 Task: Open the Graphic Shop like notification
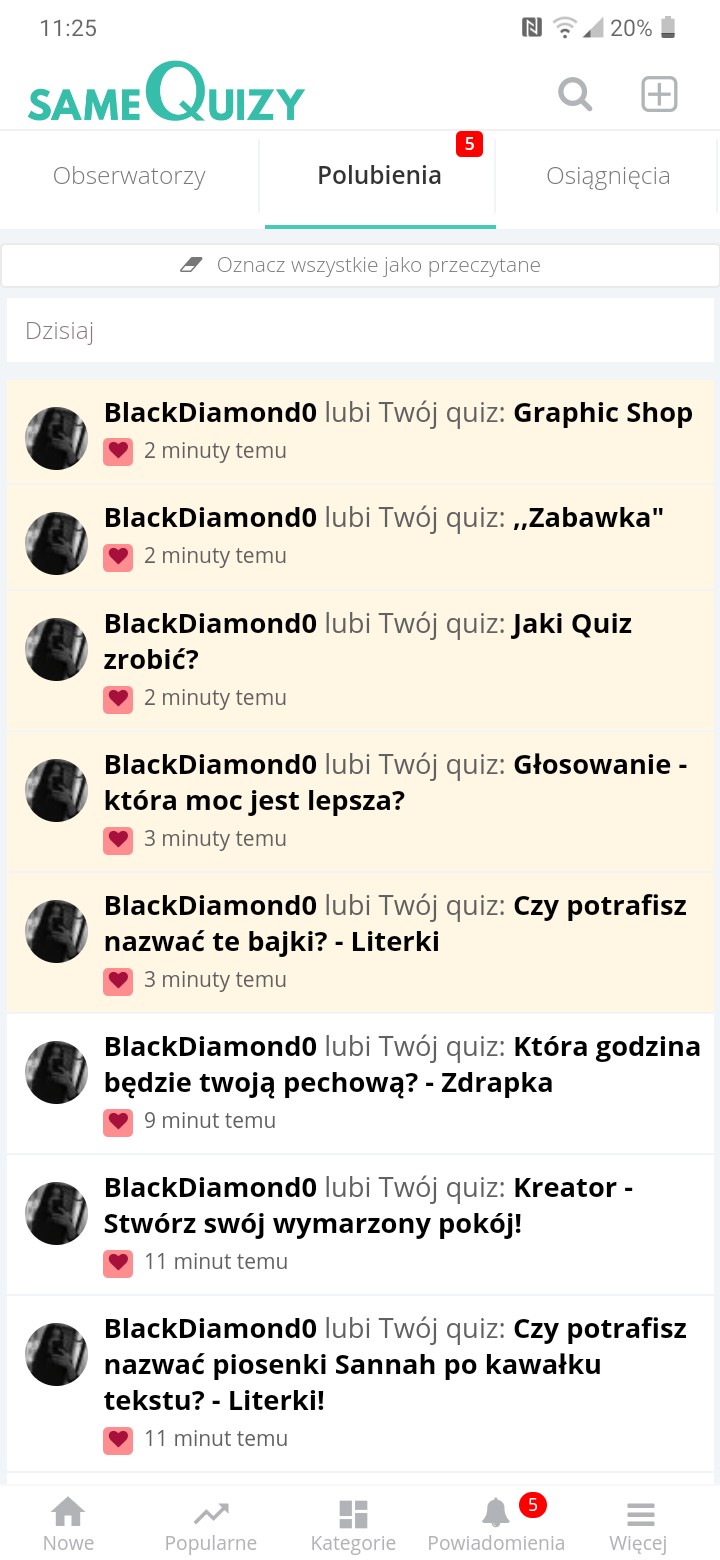click(x=398, y=431)
